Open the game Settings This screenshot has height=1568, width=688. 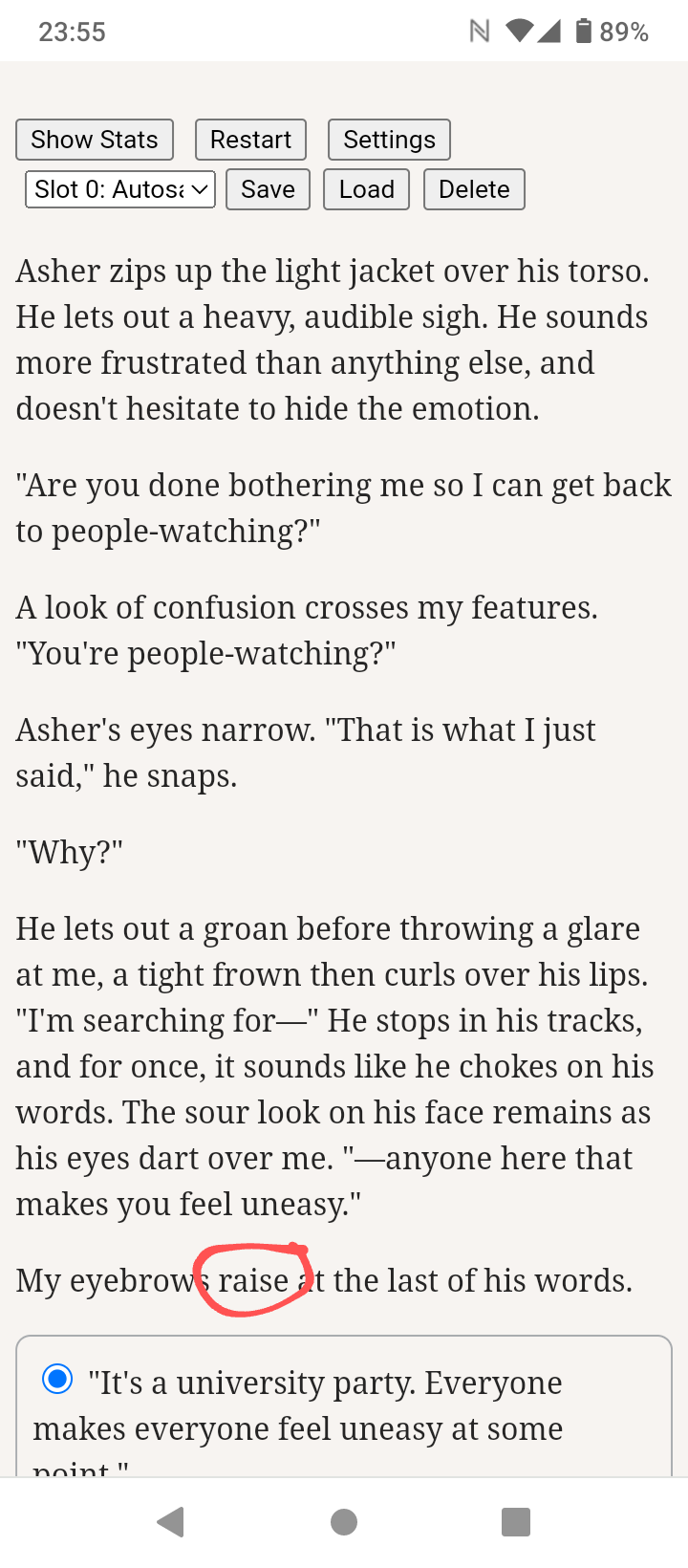tap(389, 140)
